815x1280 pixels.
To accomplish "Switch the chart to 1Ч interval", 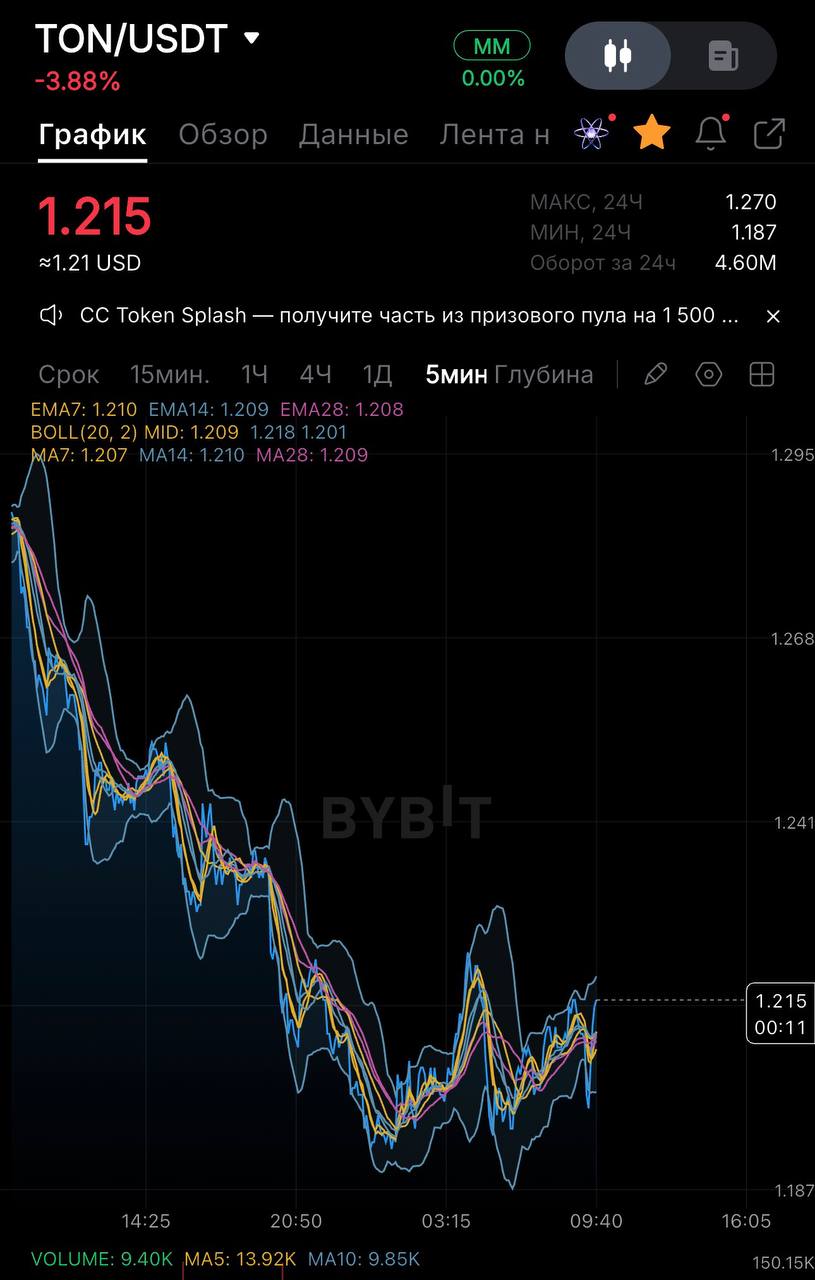I will click(254, 375).
